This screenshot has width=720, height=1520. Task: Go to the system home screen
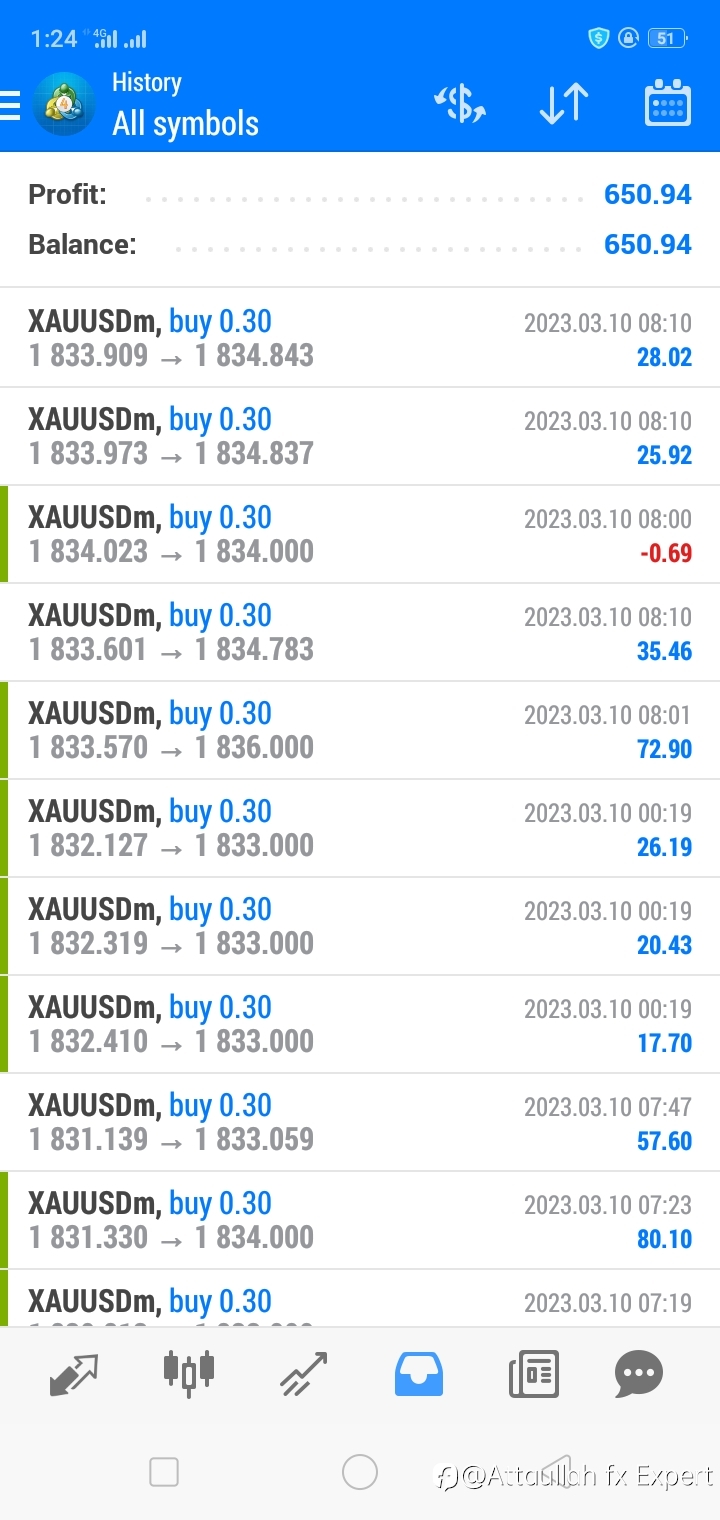360,1472
